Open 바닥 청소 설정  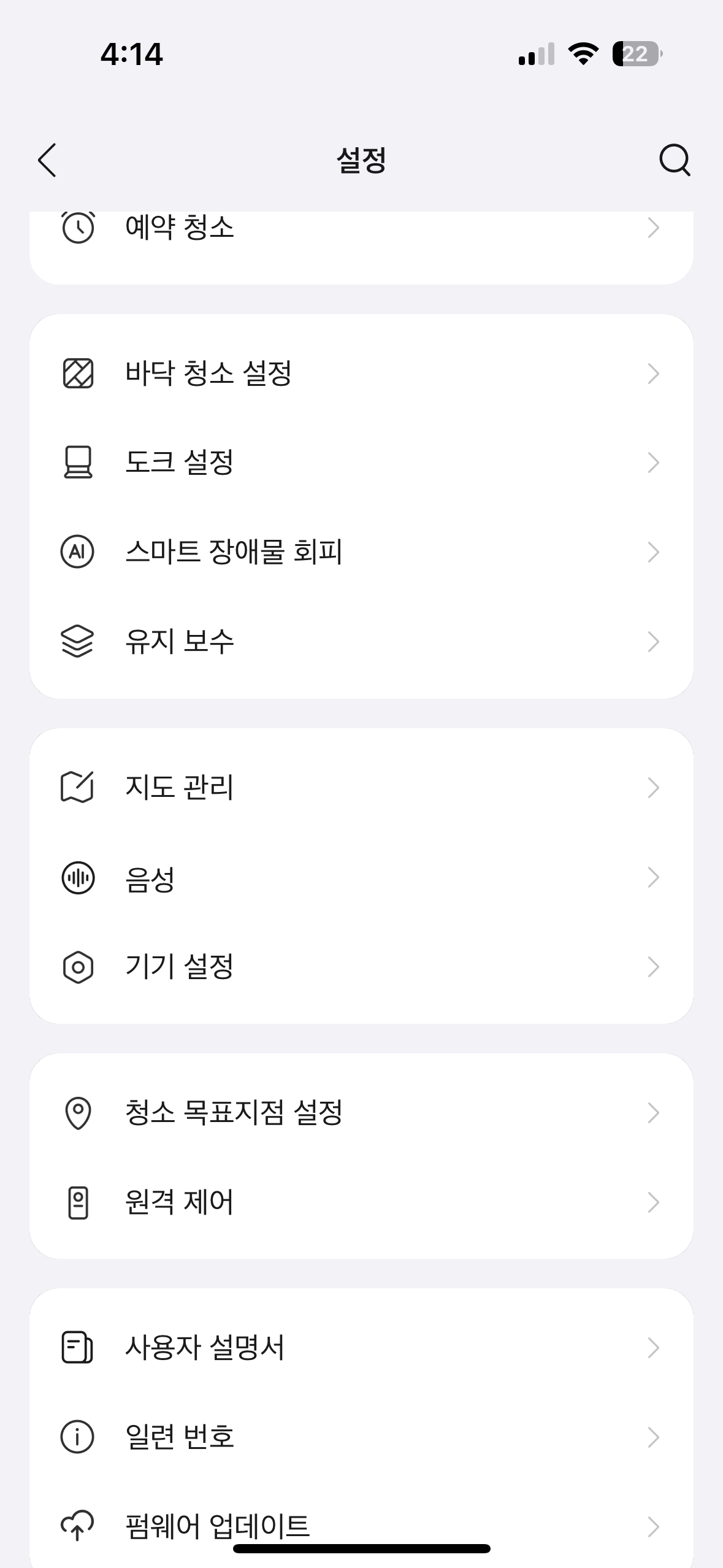coord(361,374)
